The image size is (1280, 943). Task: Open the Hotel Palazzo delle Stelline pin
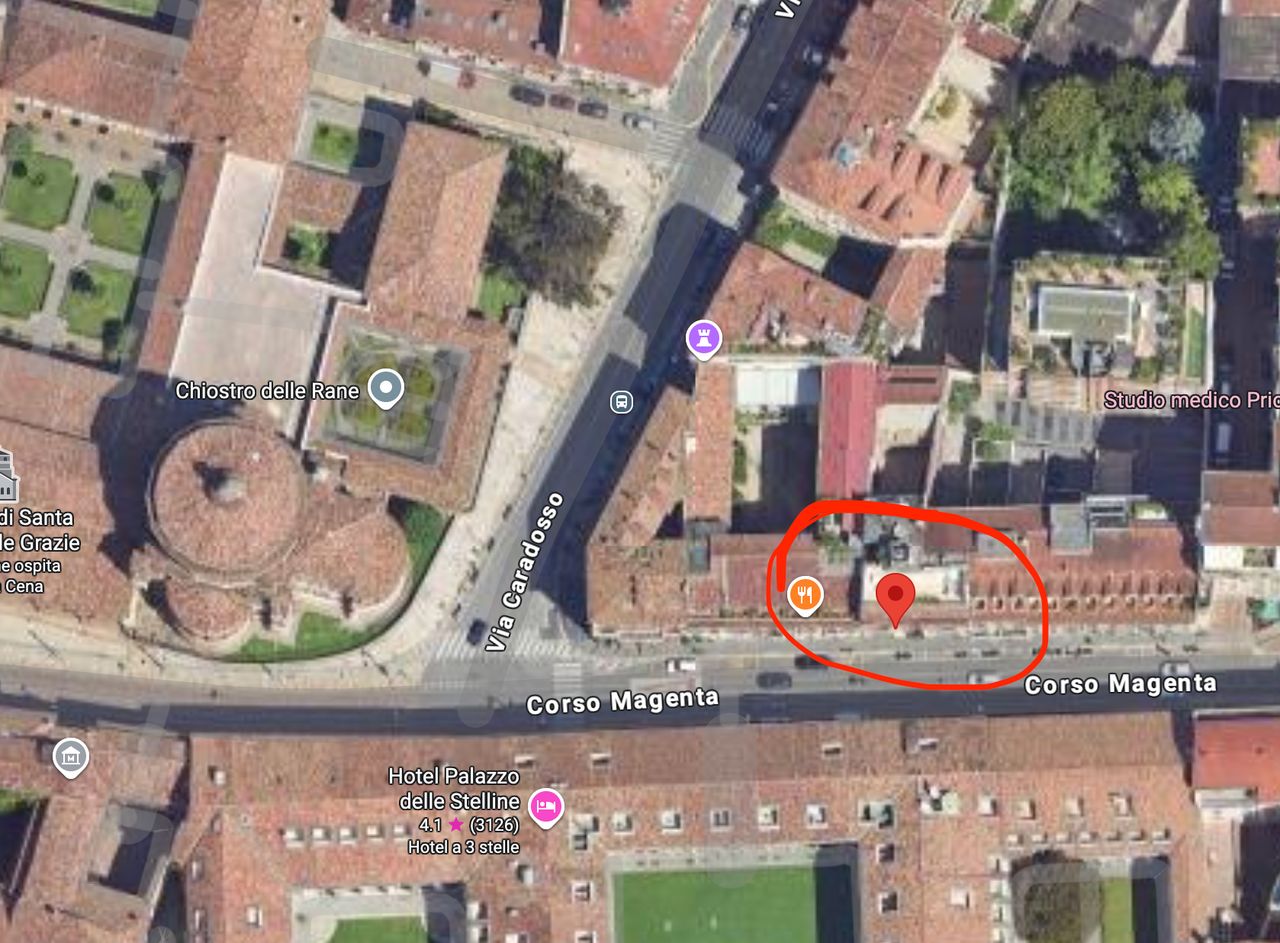click(x=546, y=806)
